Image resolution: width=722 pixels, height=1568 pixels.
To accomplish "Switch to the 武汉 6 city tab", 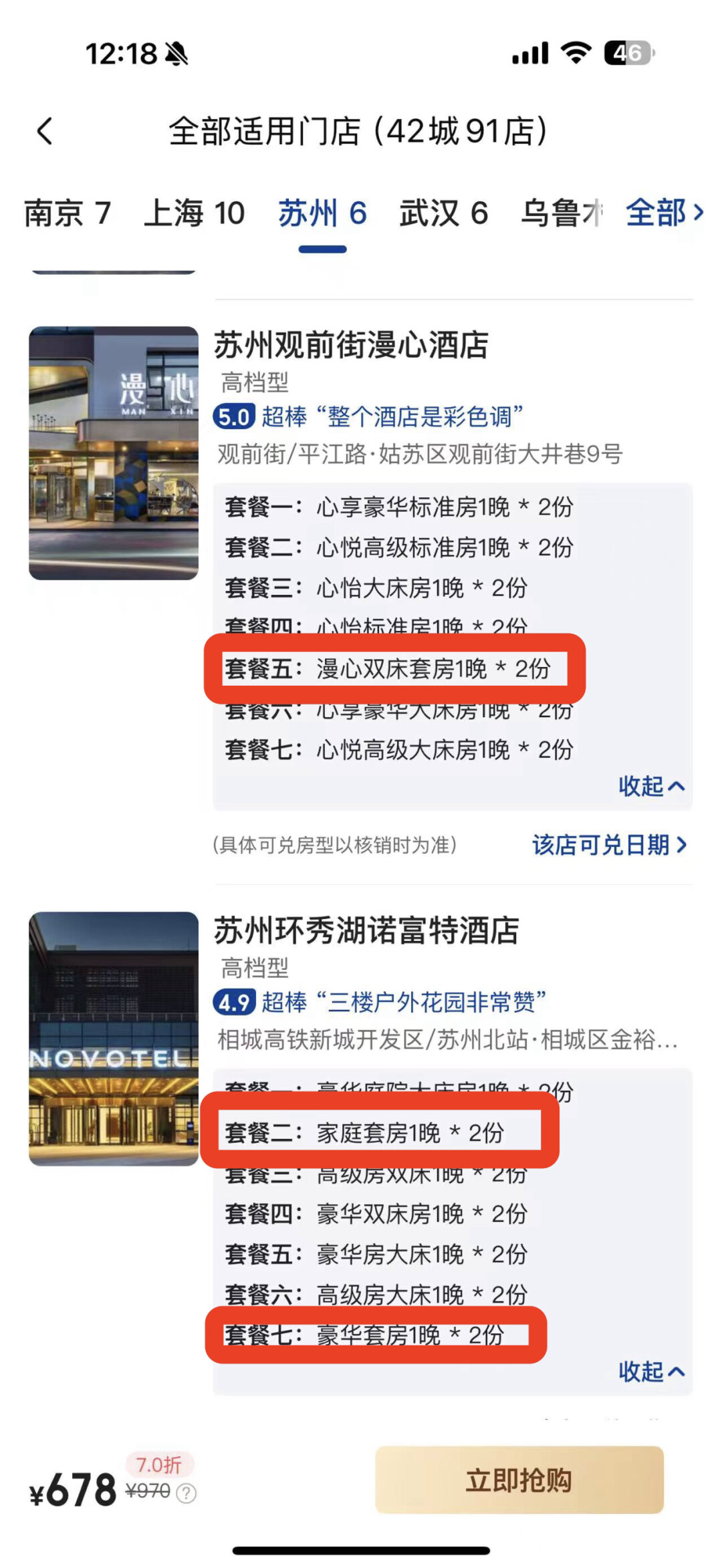I will click(x=443, y=214).
